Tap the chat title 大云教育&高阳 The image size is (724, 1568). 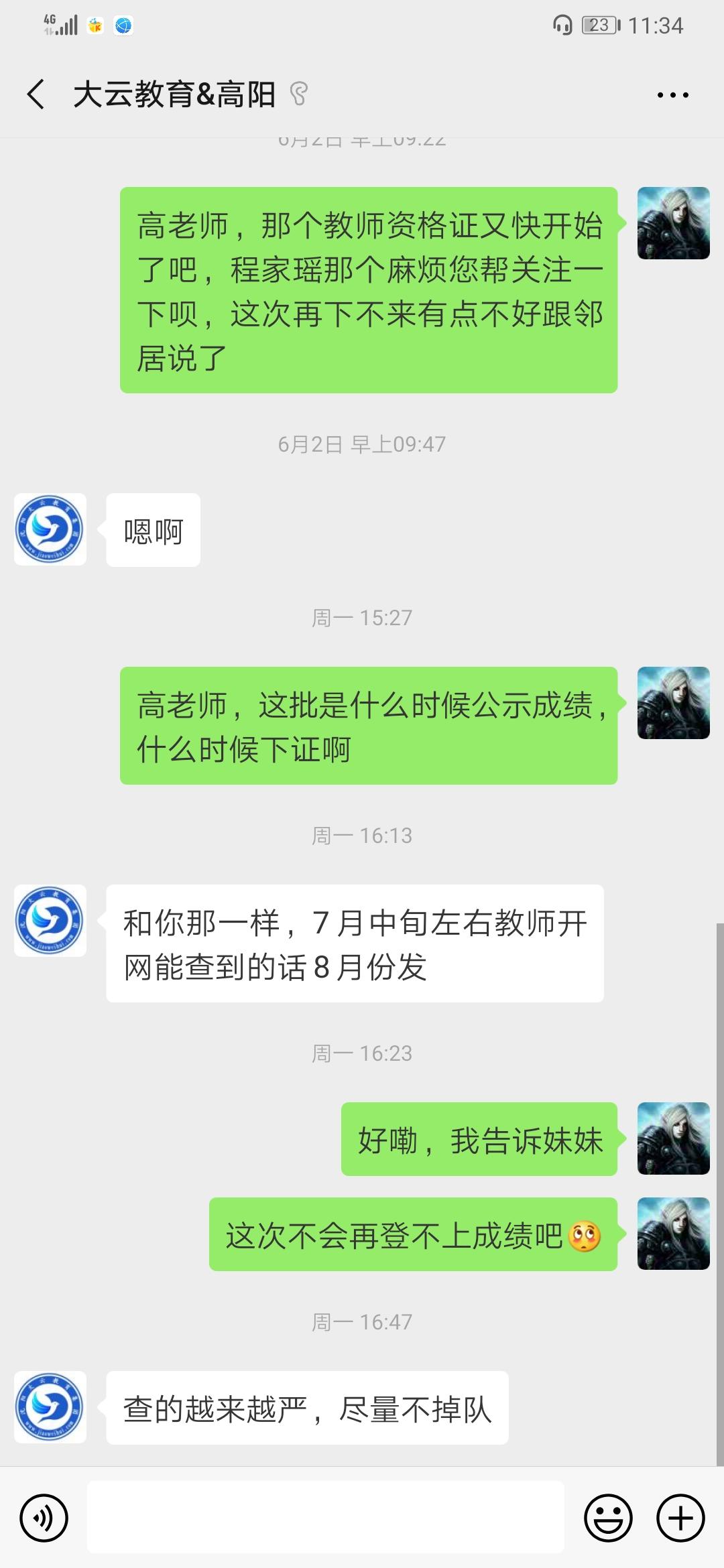click(174, 94)
